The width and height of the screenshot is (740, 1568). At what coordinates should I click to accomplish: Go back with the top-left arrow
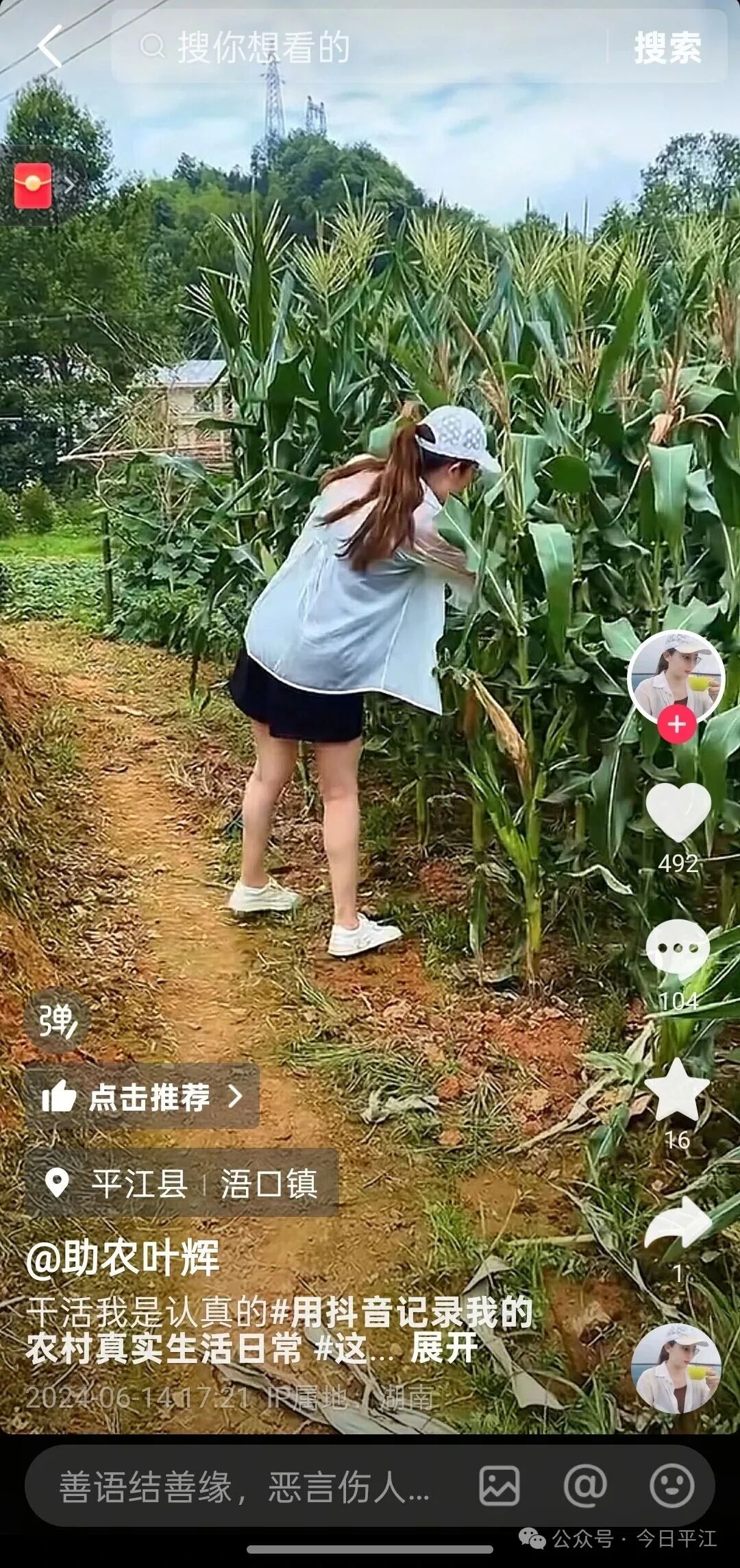[x=49, y=46]
